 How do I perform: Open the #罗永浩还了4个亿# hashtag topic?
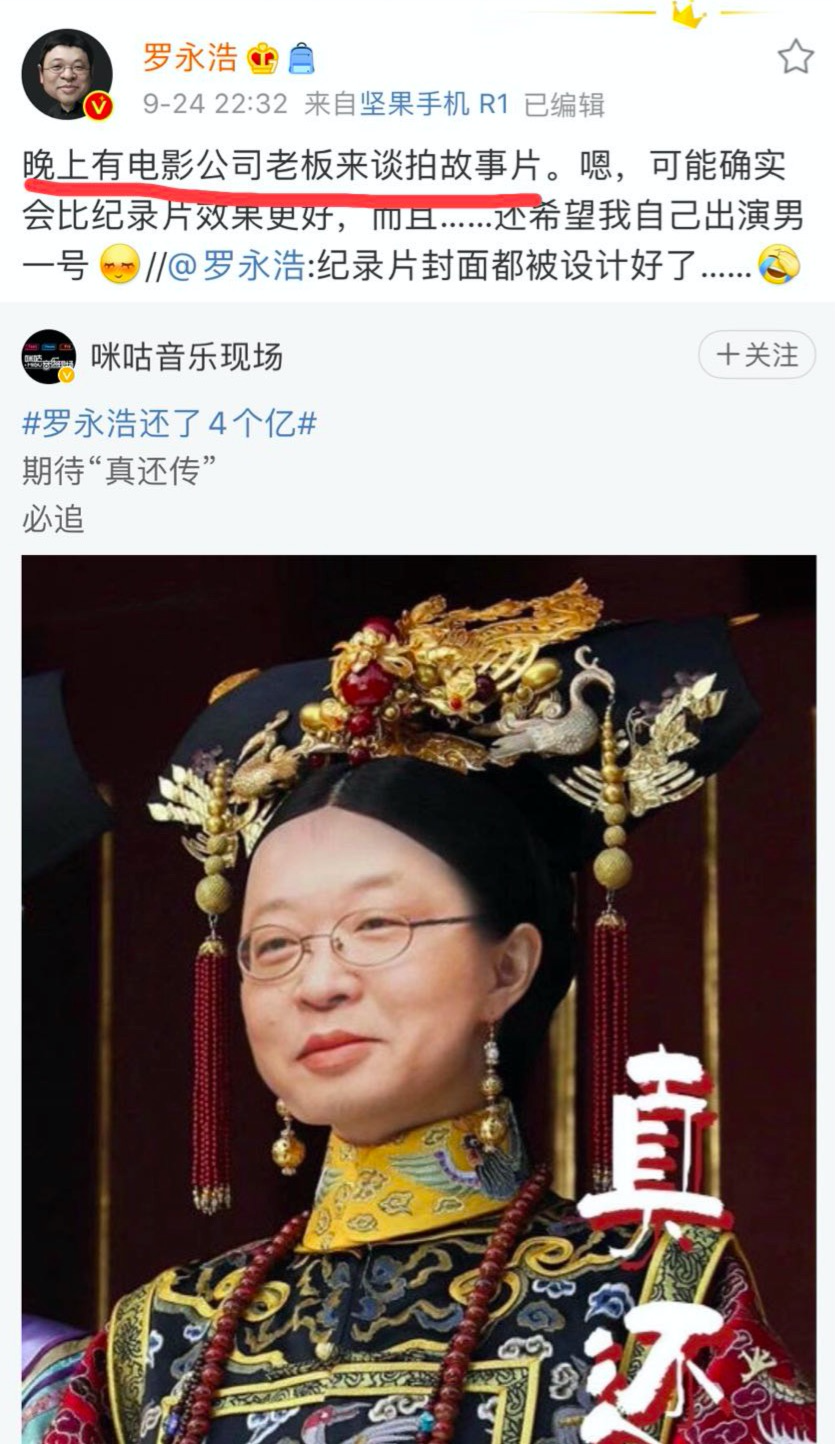169,423
